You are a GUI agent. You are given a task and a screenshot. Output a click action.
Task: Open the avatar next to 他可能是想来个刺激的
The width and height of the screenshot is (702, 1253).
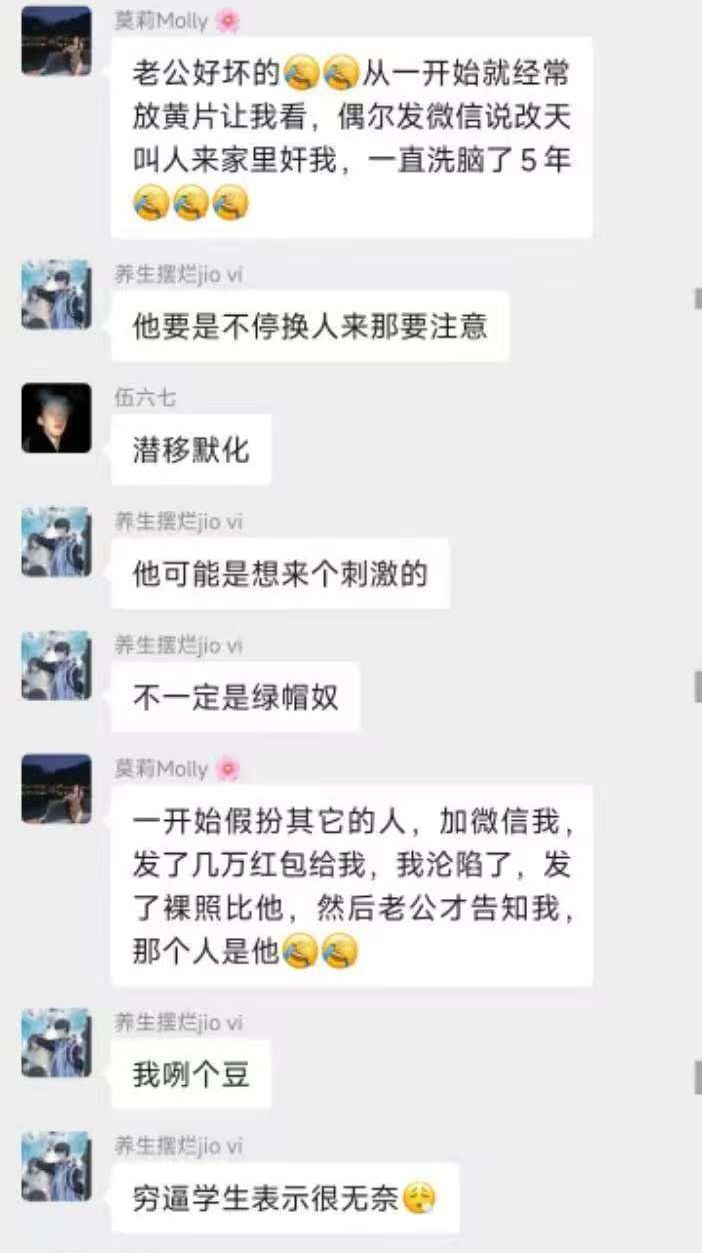pos(56,542)
